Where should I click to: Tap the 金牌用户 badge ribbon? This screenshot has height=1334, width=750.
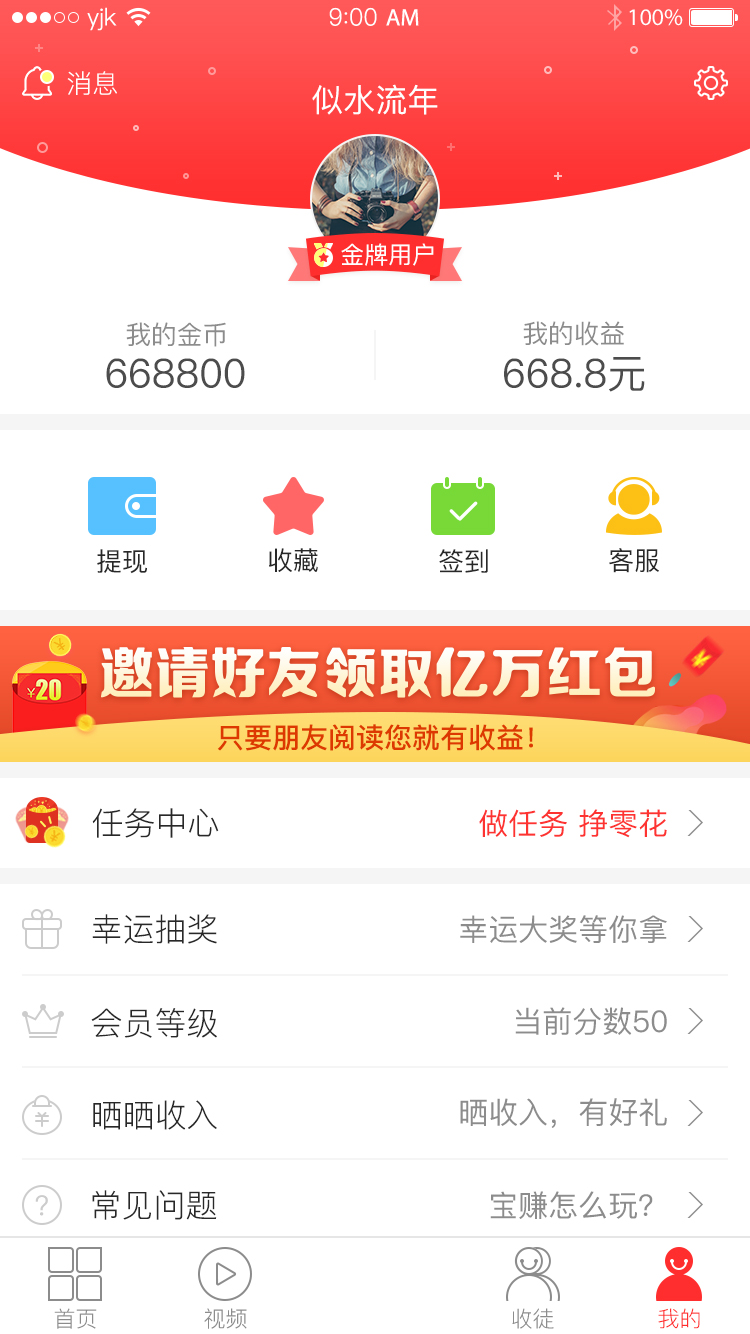375,257
